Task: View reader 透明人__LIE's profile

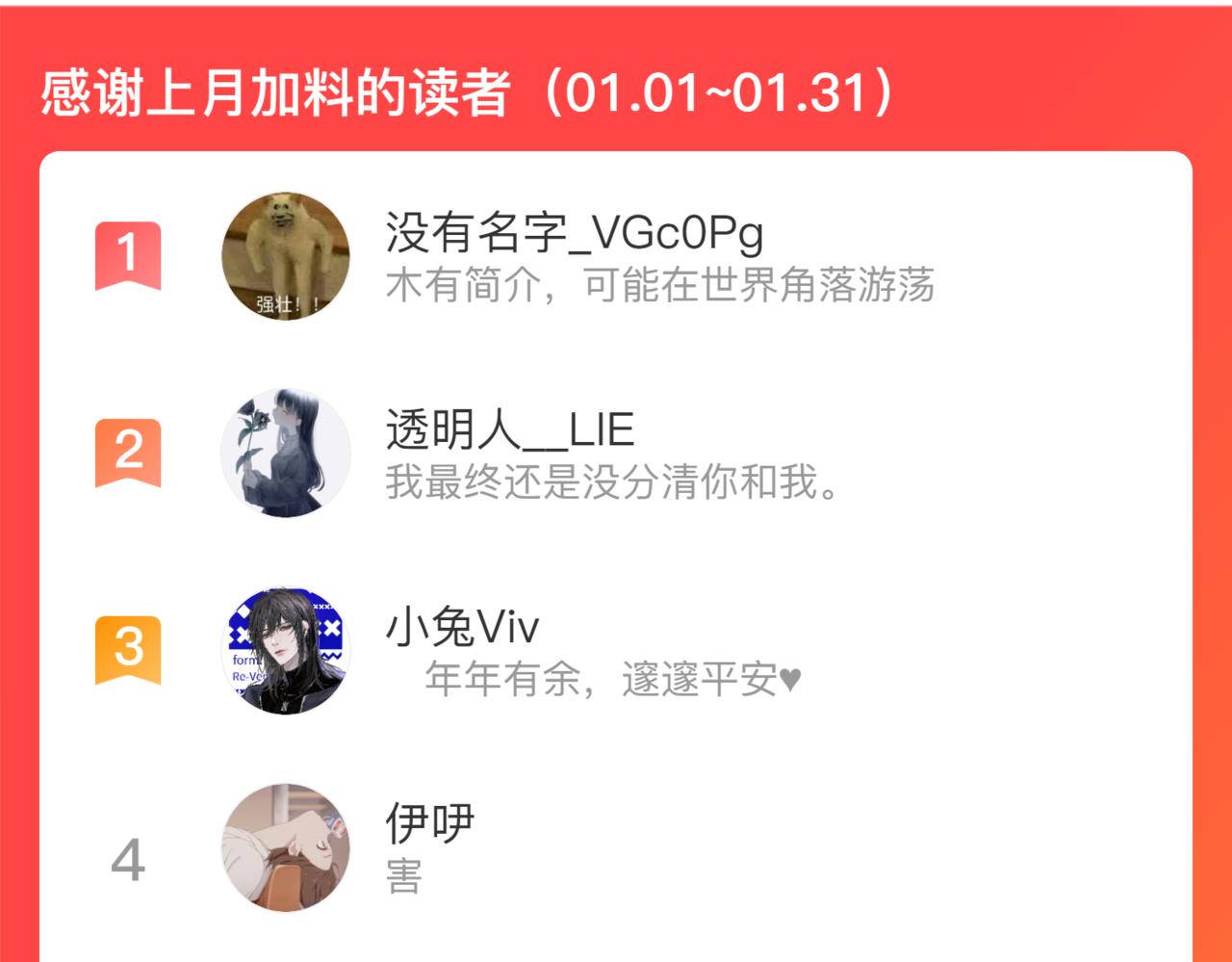Action: pos(509,429)
